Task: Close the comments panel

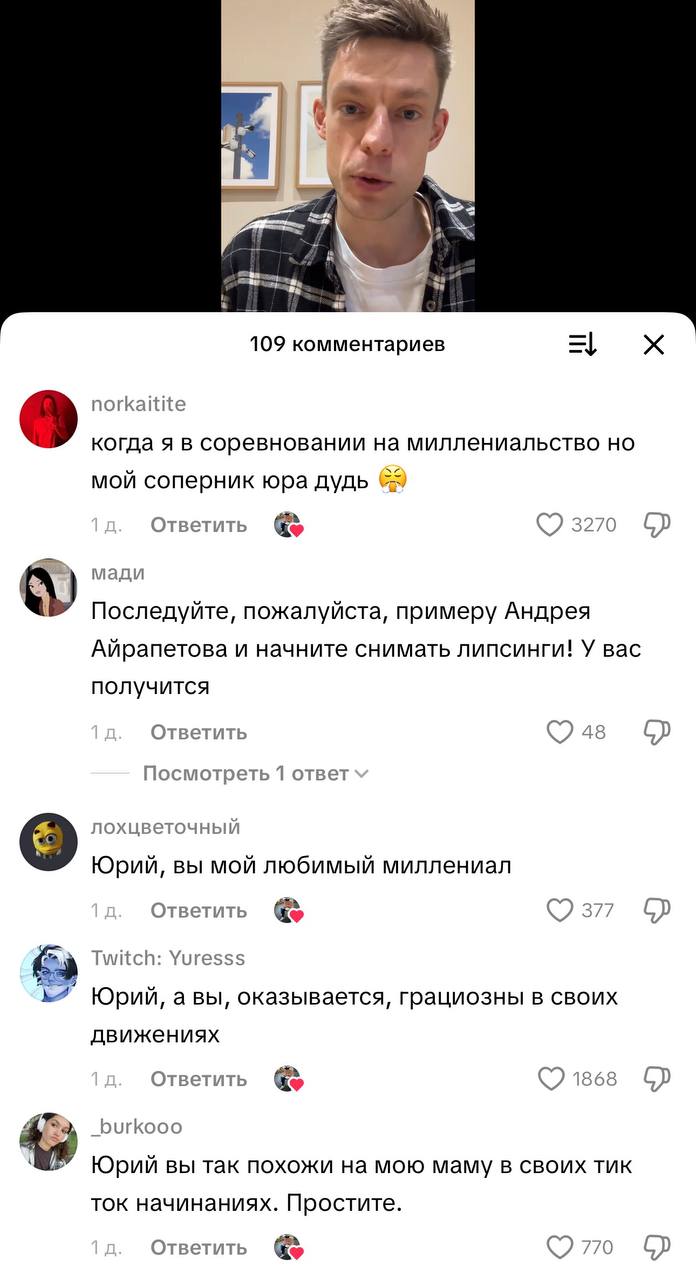Action: pyautogui.click(x=653, y=345)
